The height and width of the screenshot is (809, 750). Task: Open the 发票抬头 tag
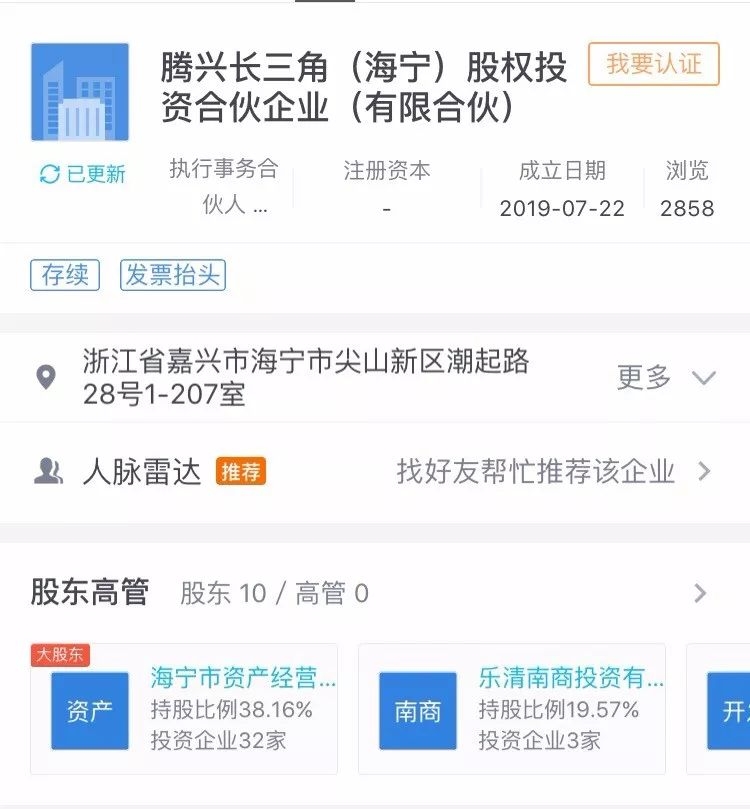[x=173, y=275]
